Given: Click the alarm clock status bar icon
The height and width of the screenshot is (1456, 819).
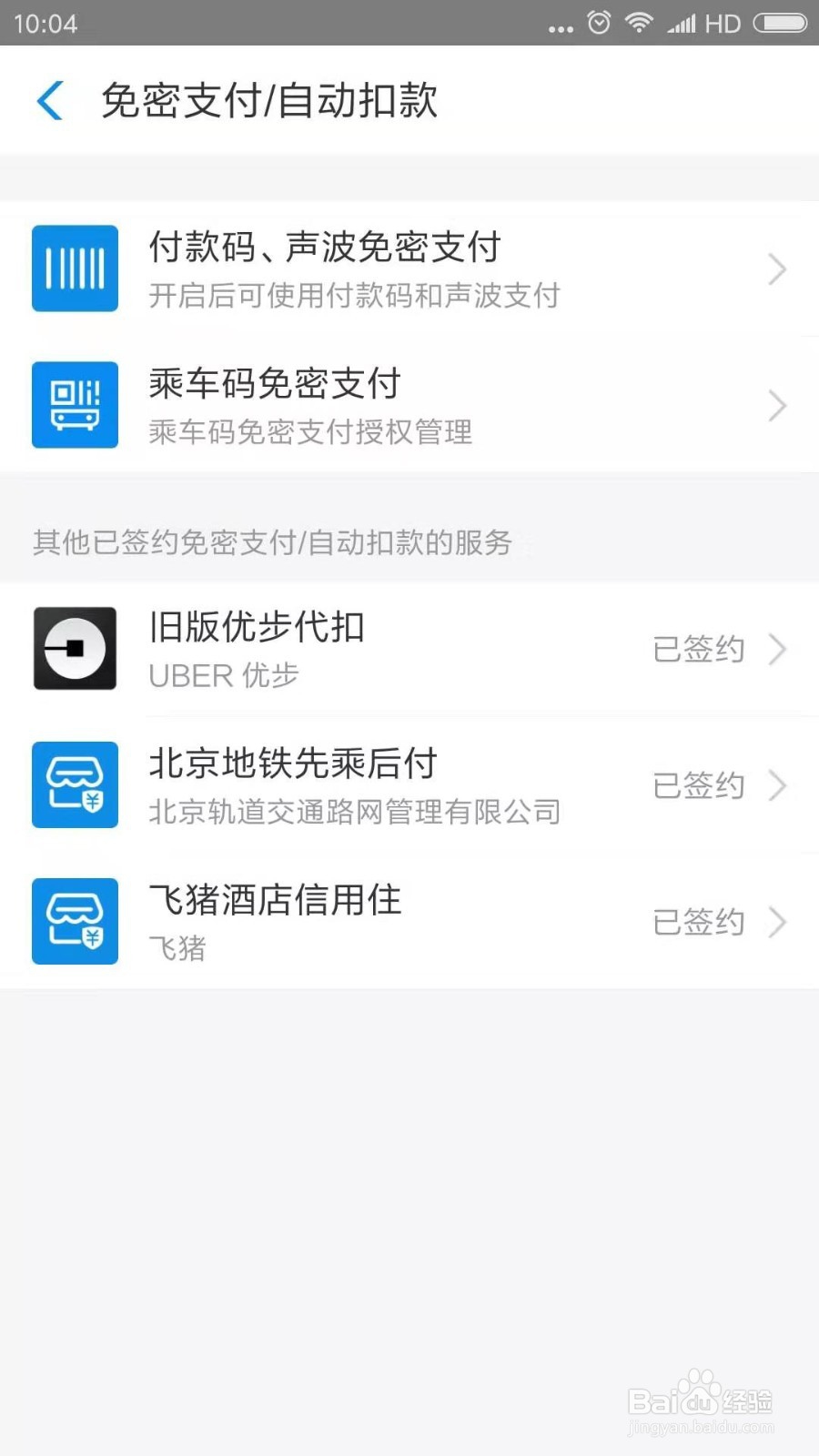Looking at the screenshot, I should [598, 23].
